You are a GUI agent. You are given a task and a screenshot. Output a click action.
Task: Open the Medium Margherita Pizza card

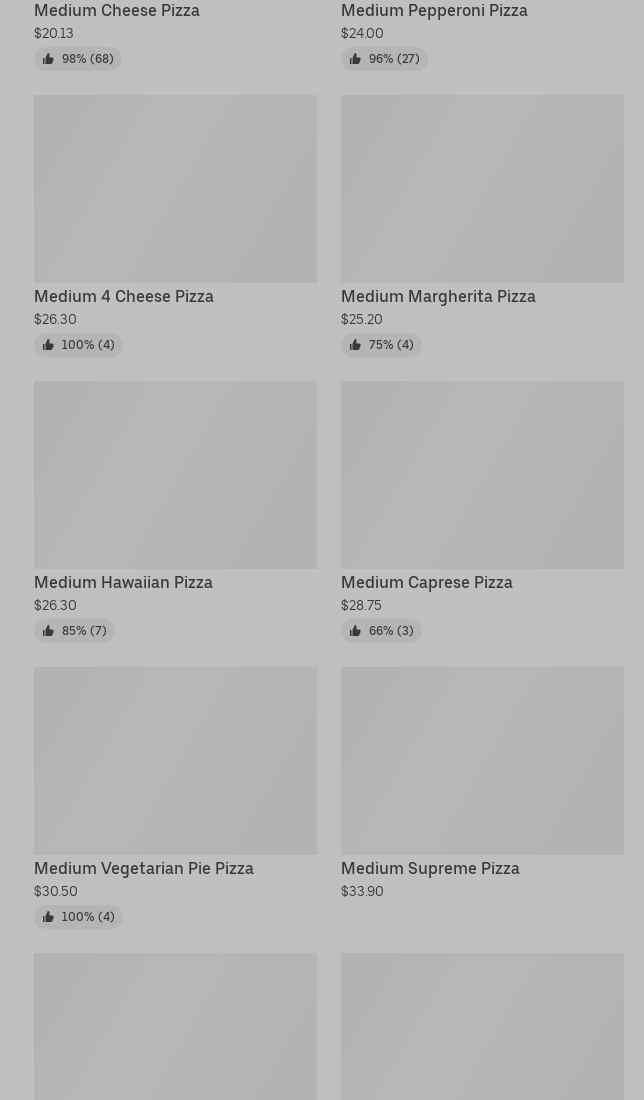[x=482, y=190]
